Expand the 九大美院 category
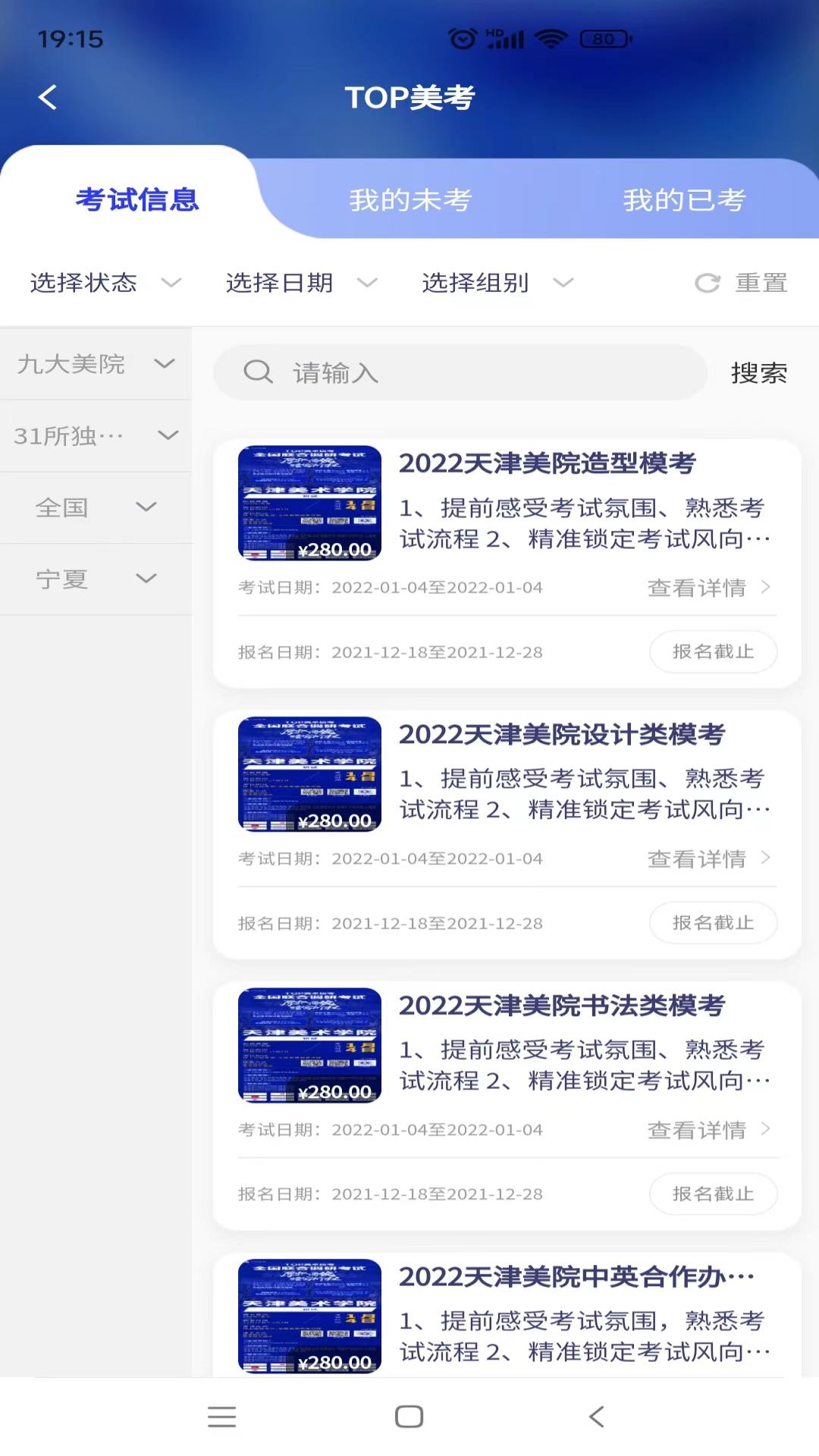This screenshot has height=1456, width=819. pos(96,364)
